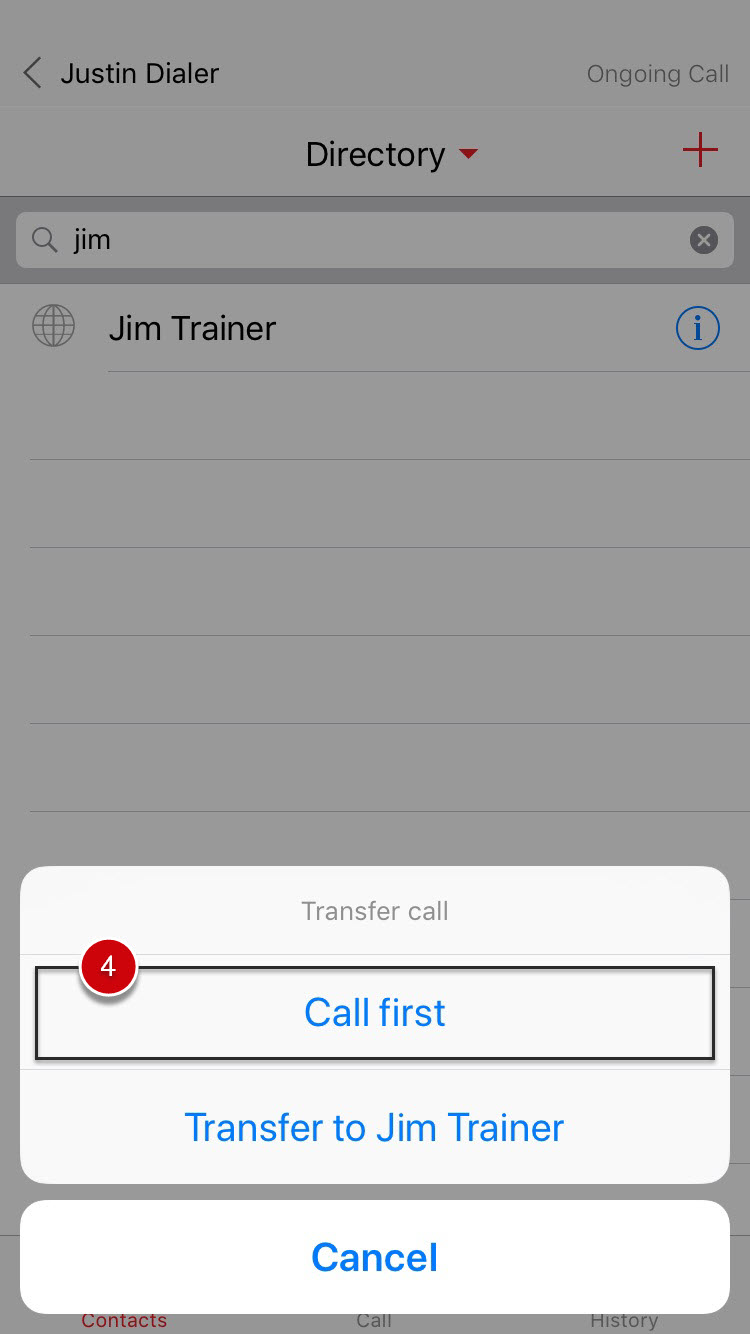Clear the jim search text
This screenshot has width=750, height=1334.
tap(704, 240)
